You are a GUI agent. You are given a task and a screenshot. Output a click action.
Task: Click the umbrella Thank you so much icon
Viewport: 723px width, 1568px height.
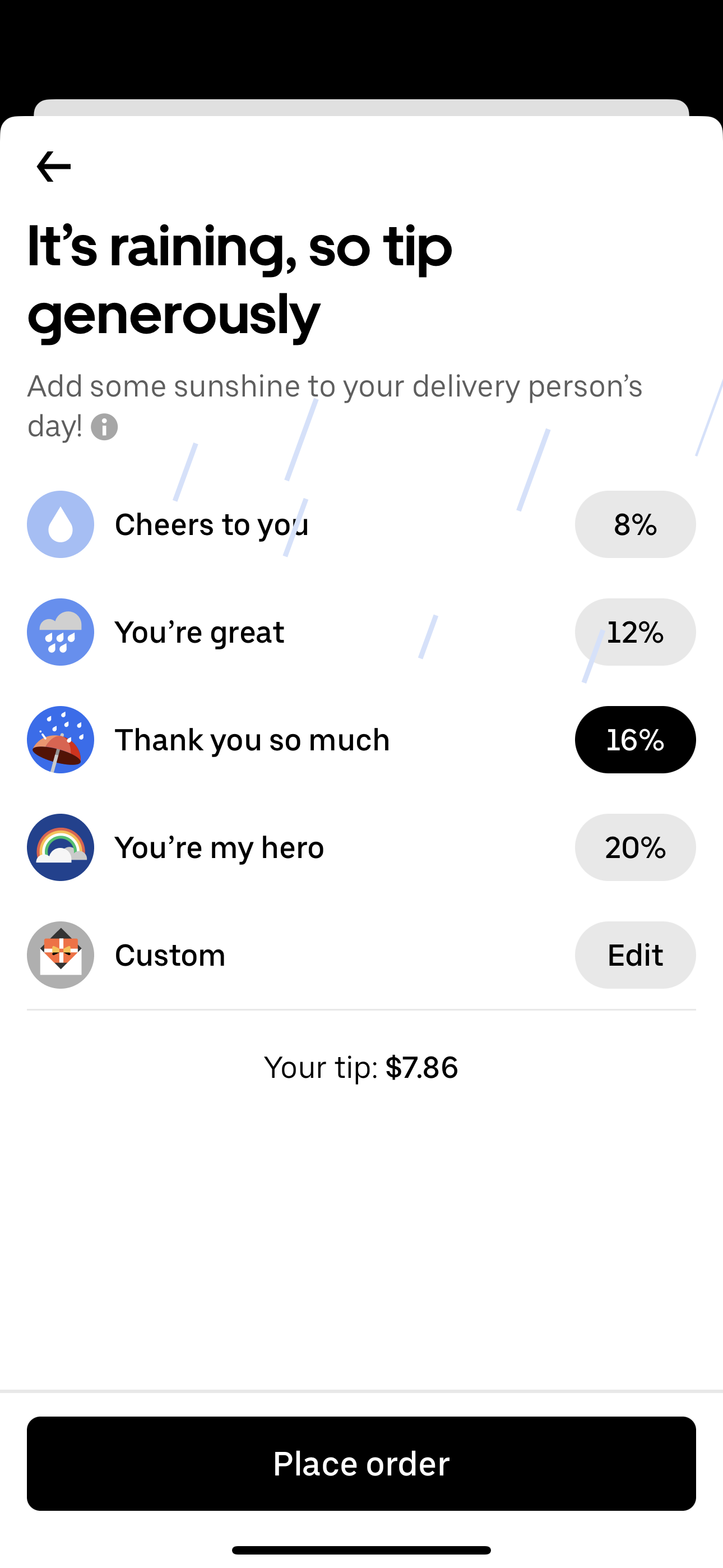61,739
